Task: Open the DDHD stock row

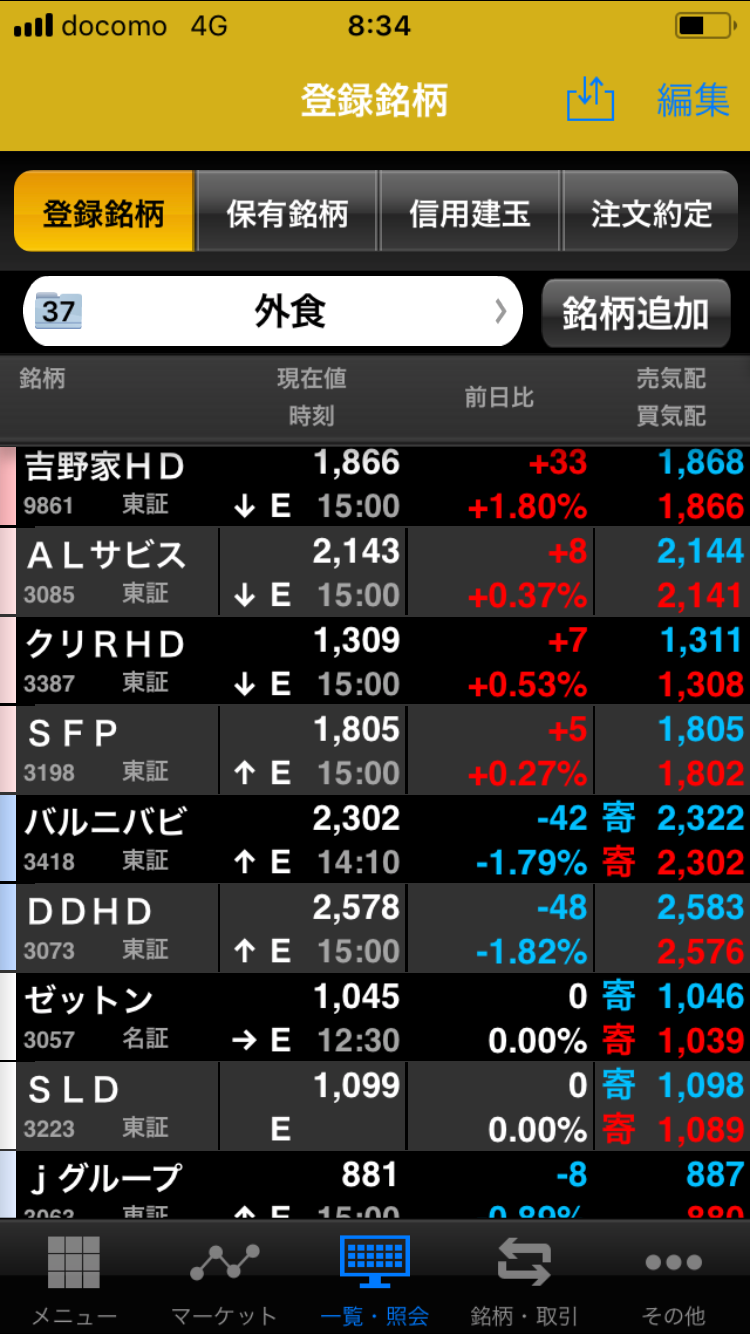Action: click(375, 929)
